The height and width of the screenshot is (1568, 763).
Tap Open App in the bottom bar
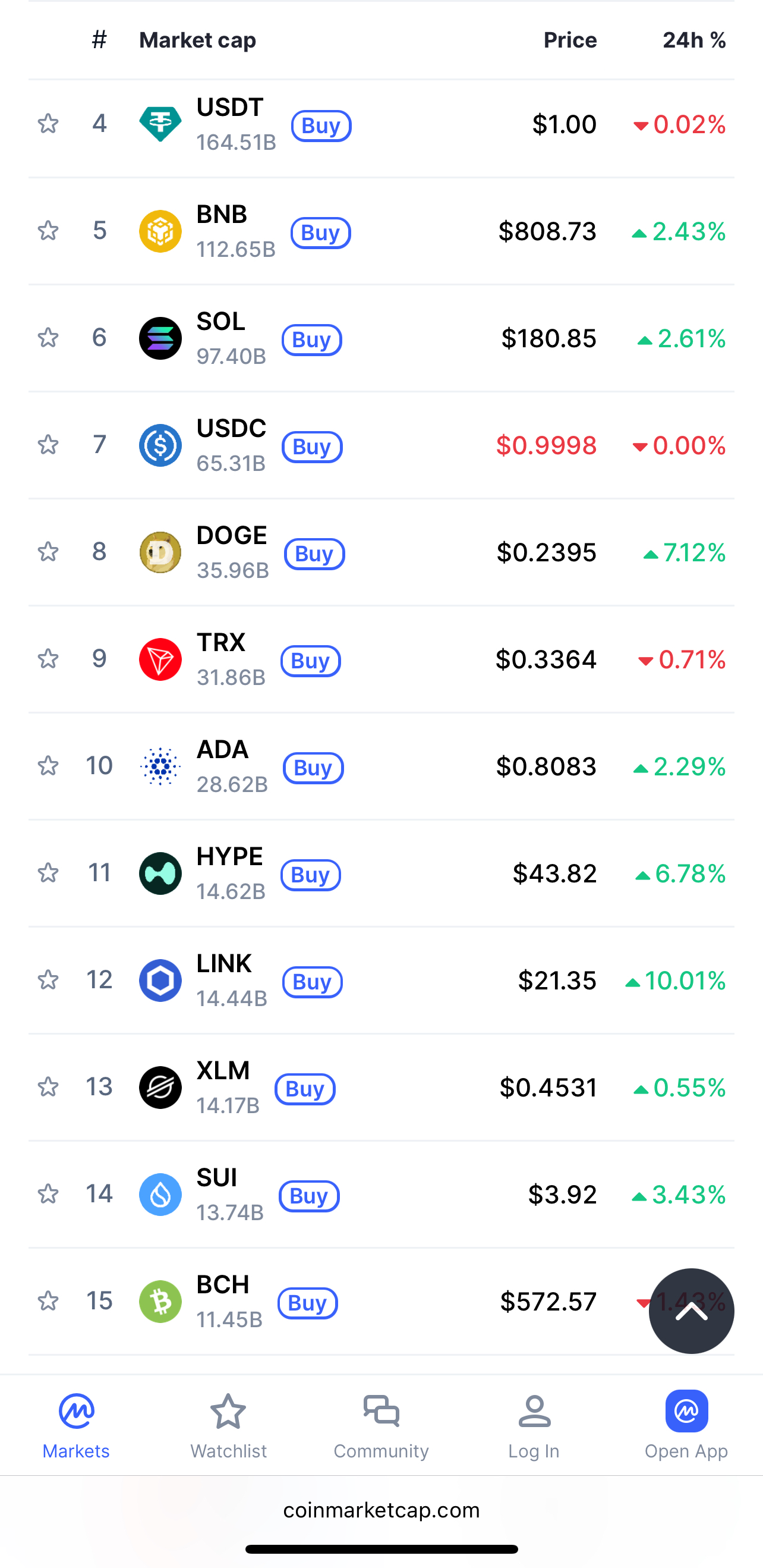point(686,1426)
